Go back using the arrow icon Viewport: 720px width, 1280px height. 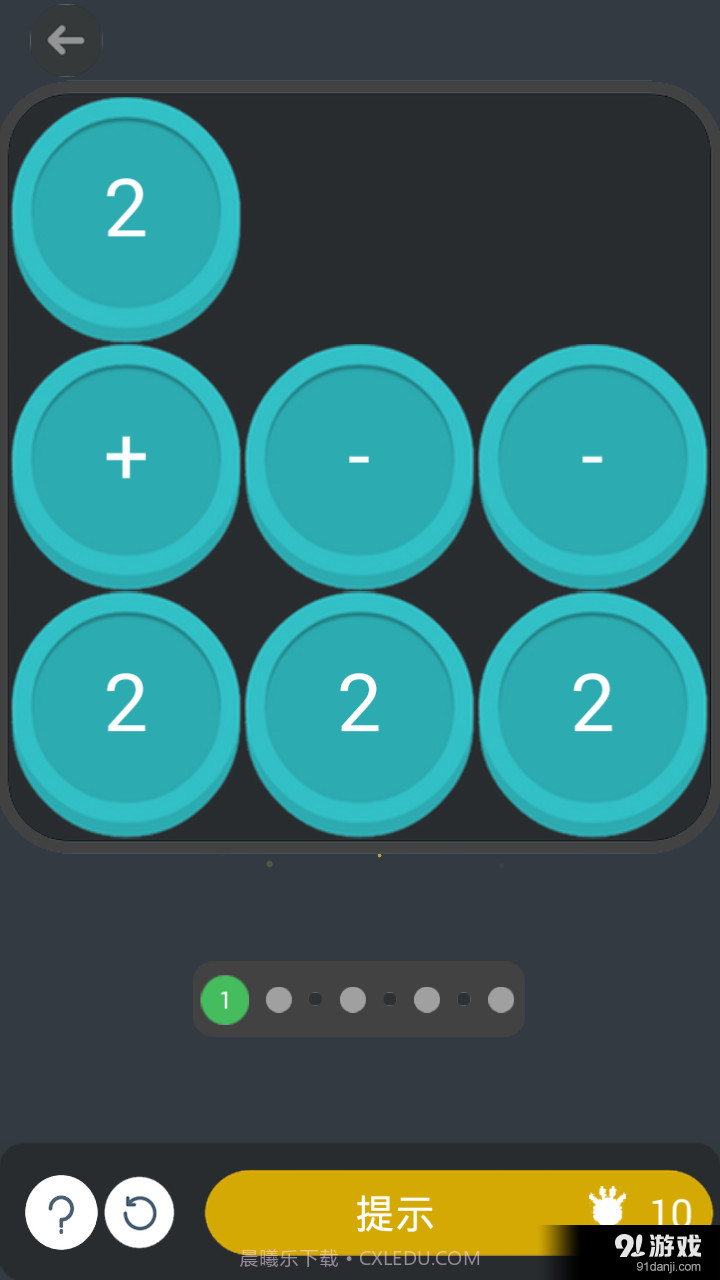[66, 41]
